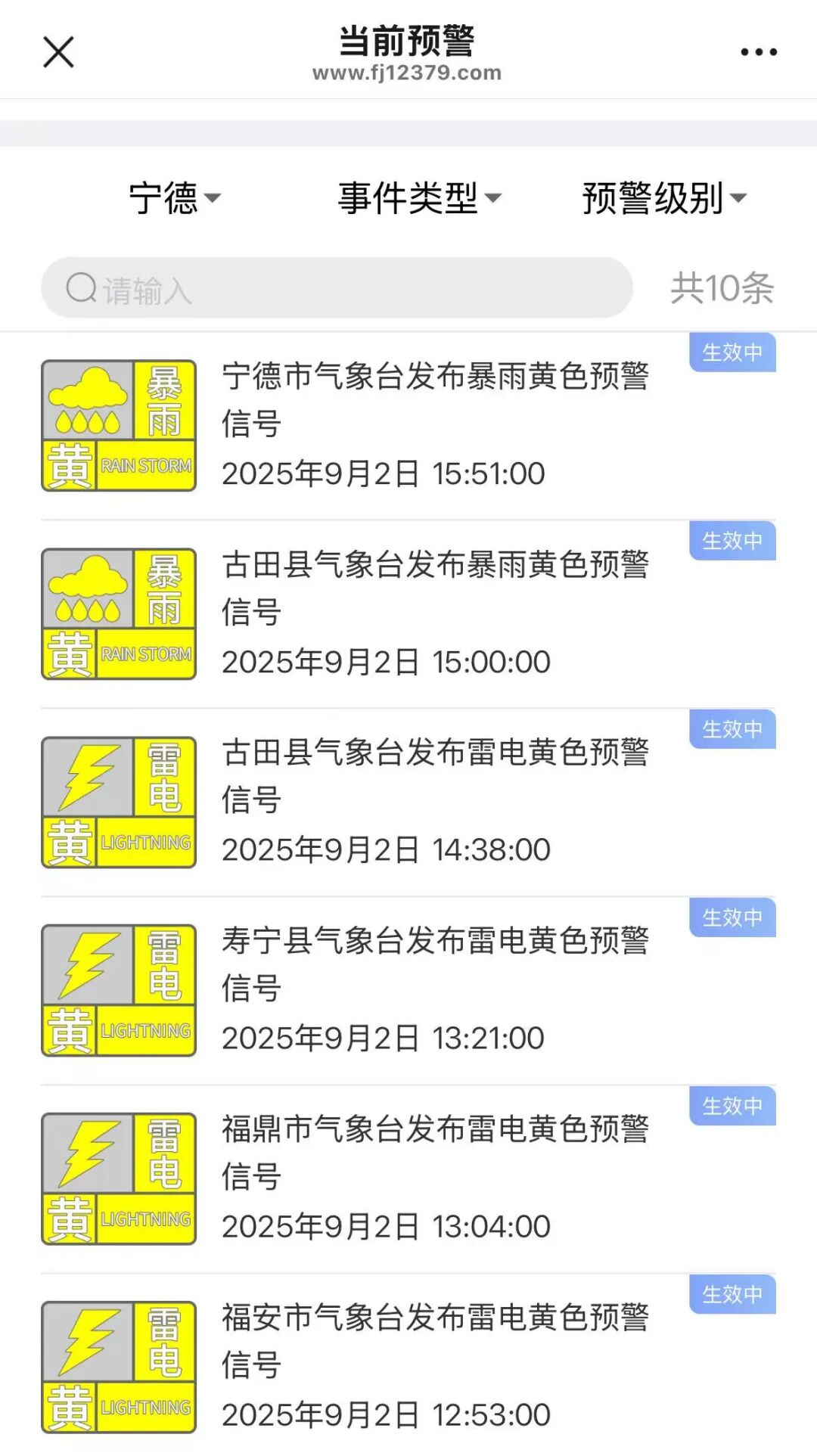The height and width of the screenshot is (1456, 817).
Task: Open 宁德市 rainstorm yellow warning
Action: coord(435,425)
